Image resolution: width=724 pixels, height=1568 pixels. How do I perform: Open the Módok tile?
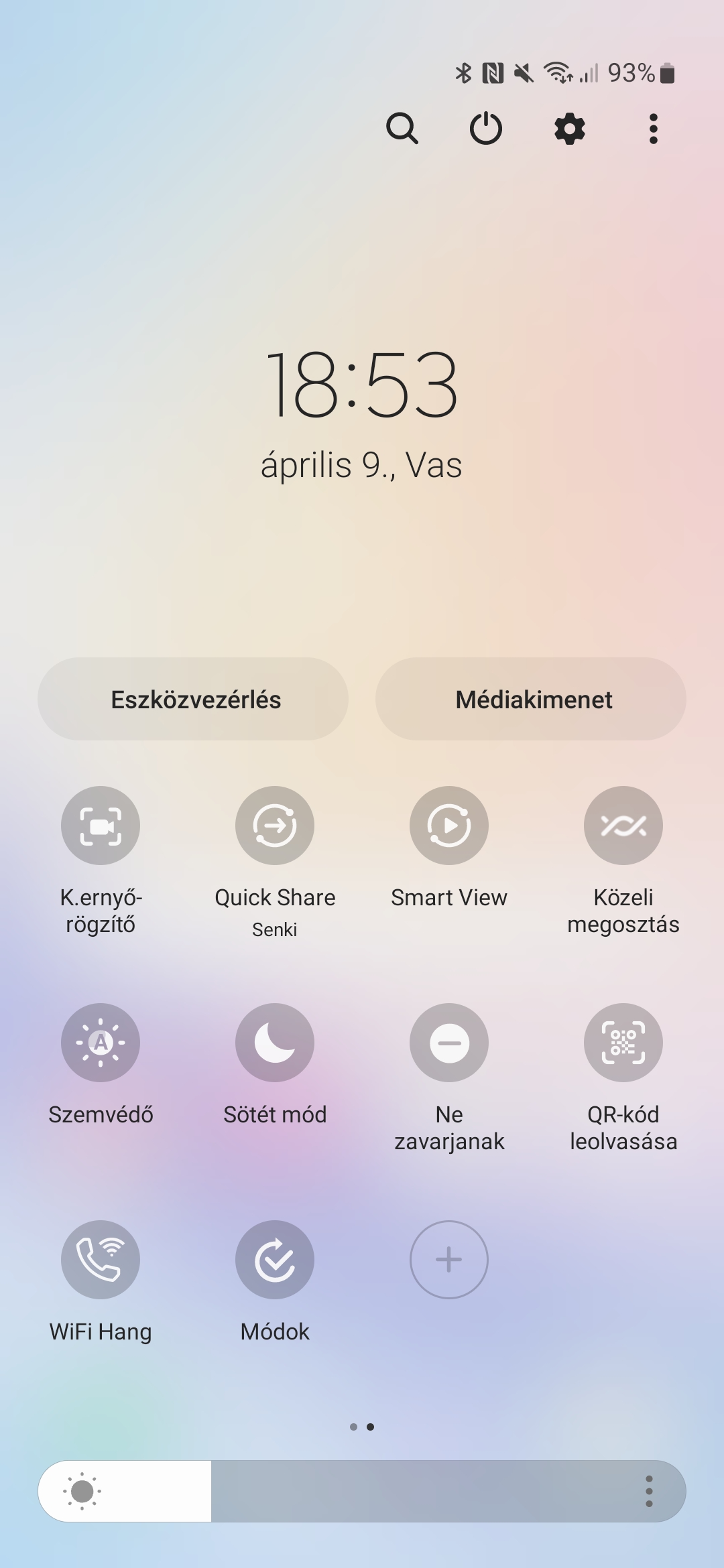tap(275, 1260)
